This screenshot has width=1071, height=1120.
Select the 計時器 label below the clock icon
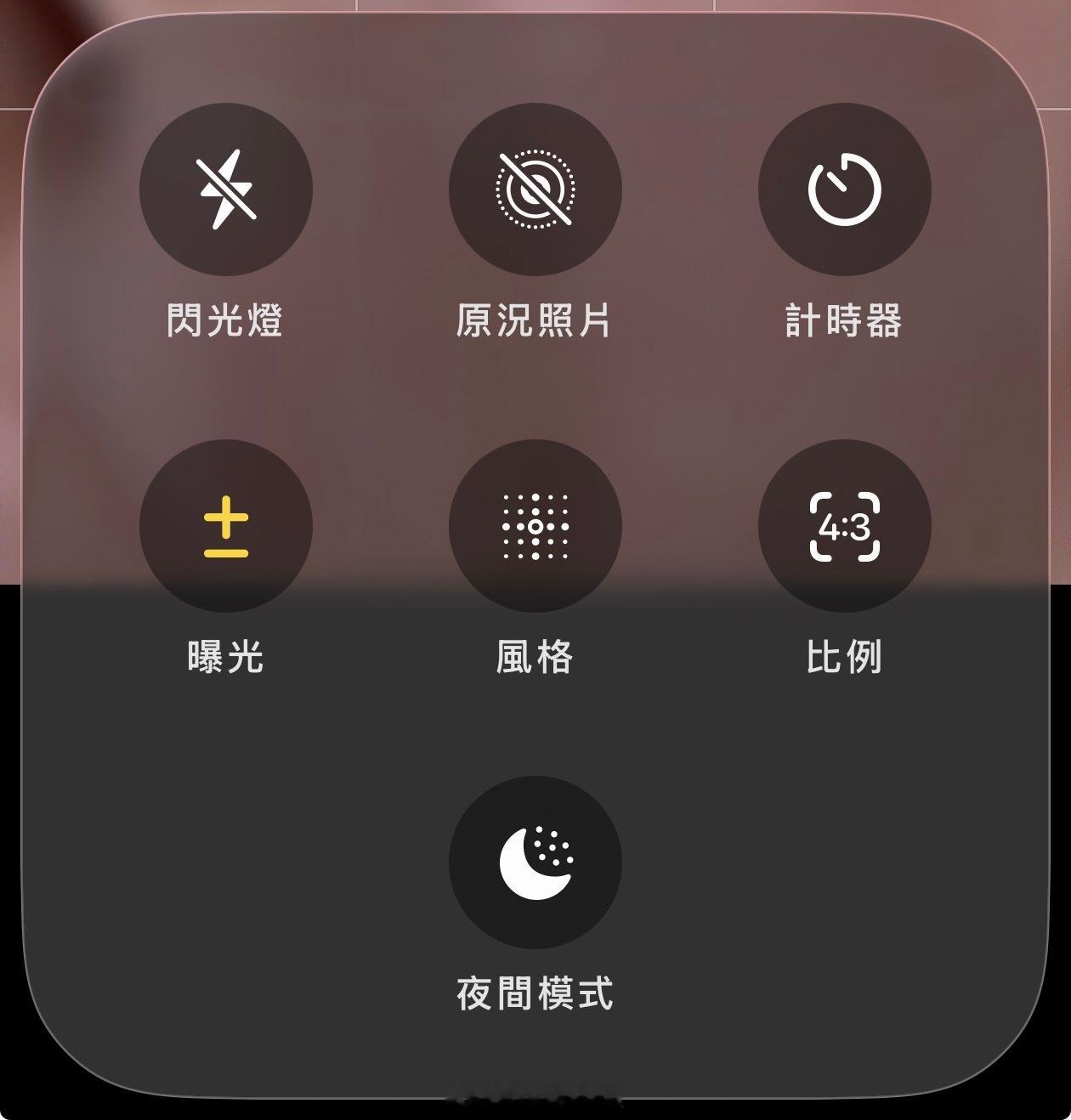click(846, 319)
